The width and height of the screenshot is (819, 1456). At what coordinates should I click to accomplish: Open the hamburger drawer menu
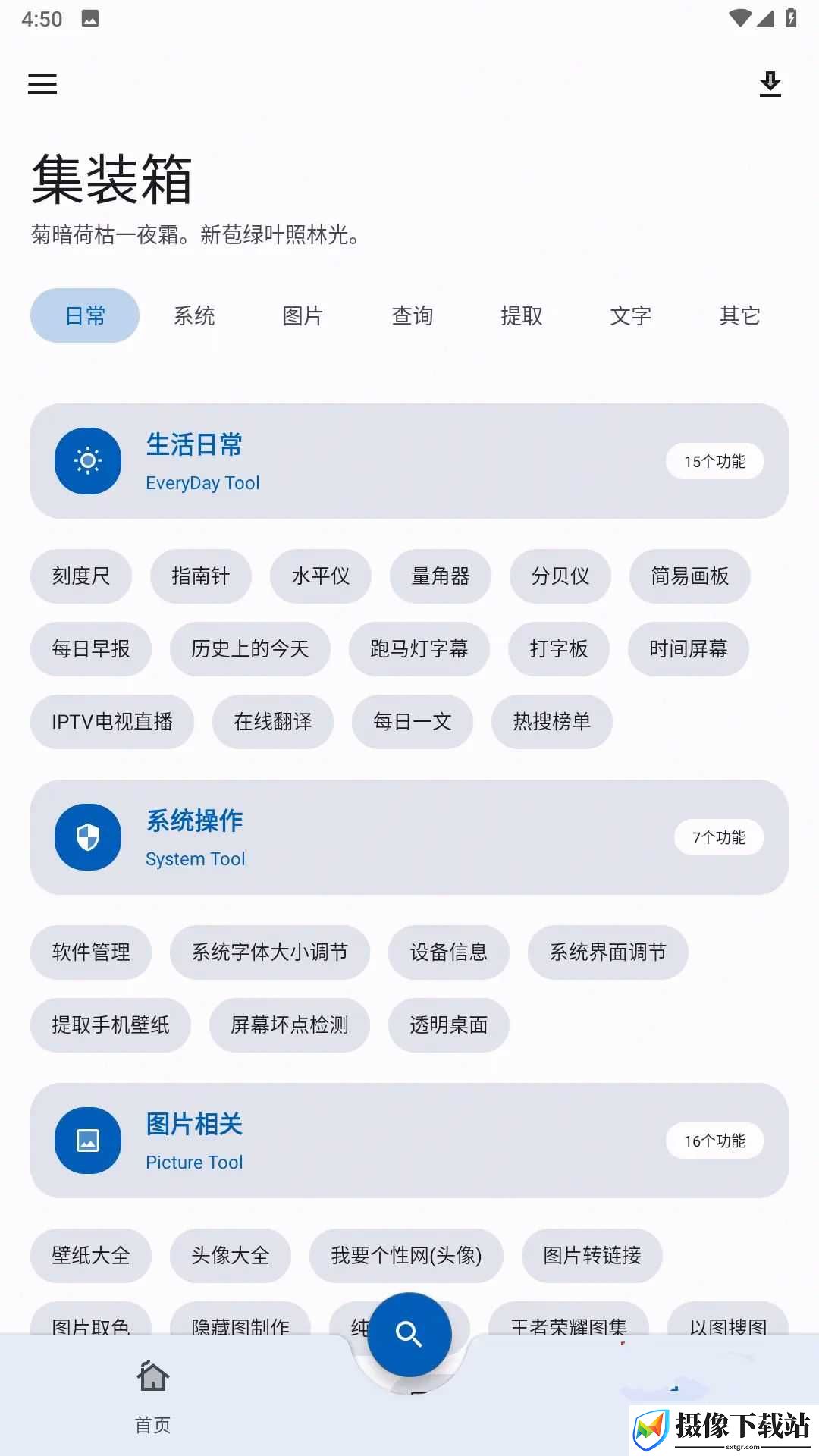(42, 84)
